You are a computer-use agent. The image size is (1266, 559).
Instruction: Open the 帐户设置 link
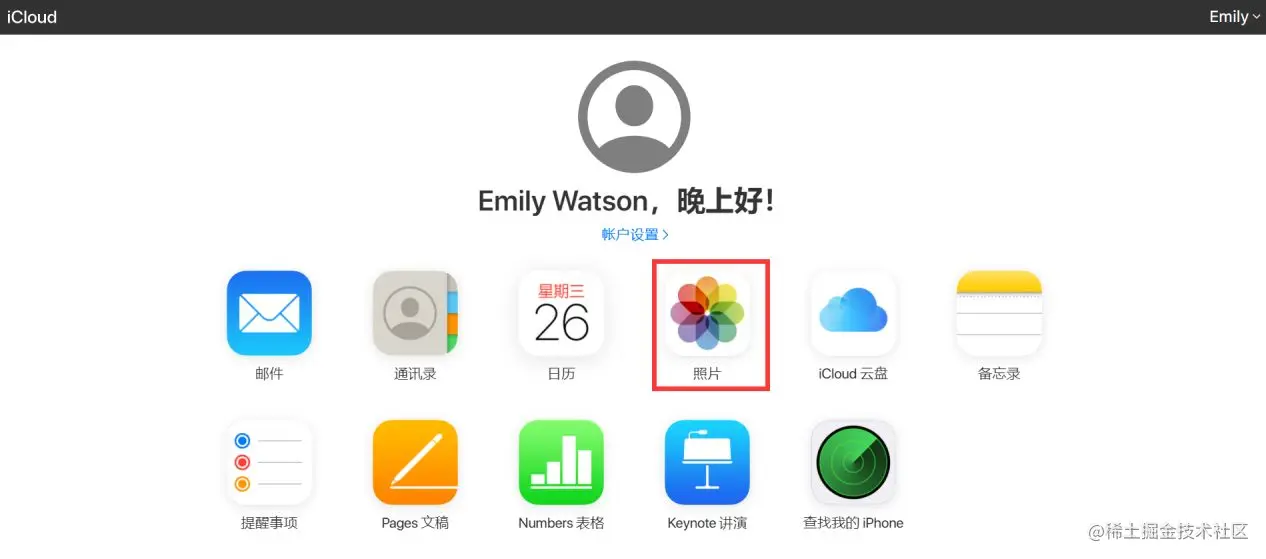[x=635, y=234]
